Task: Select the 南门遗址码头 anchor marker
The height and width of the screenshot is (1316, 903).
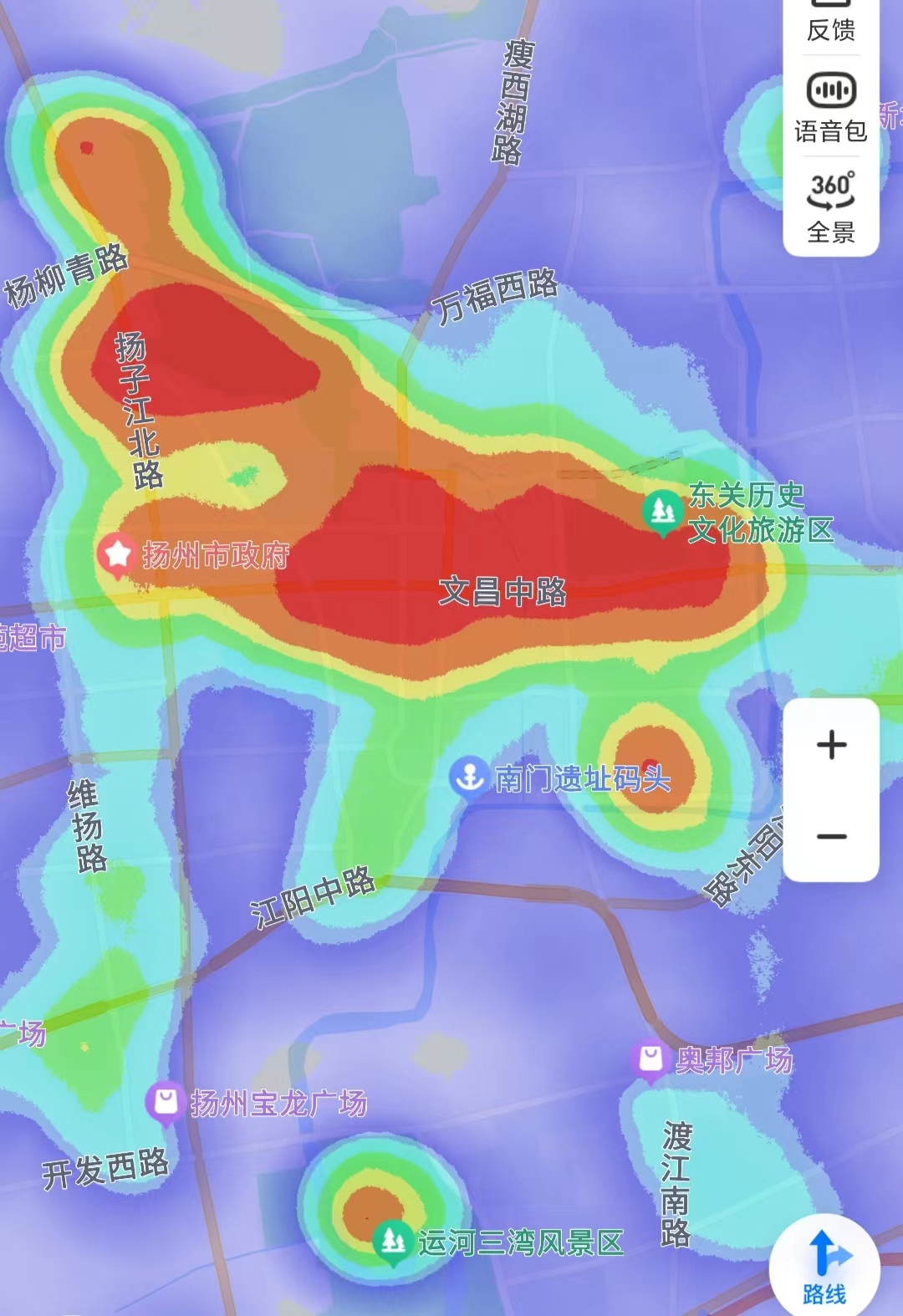Action: [469, 777]
